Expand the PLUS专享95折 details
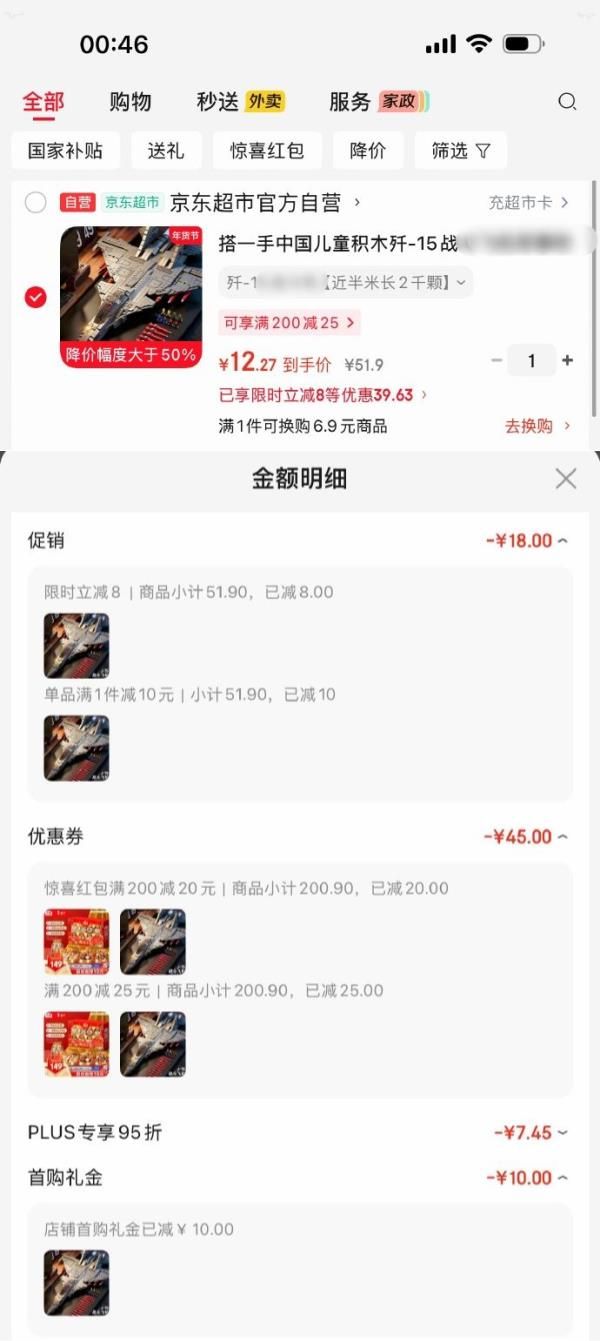600x1341 pixels. coord(530,1133)
